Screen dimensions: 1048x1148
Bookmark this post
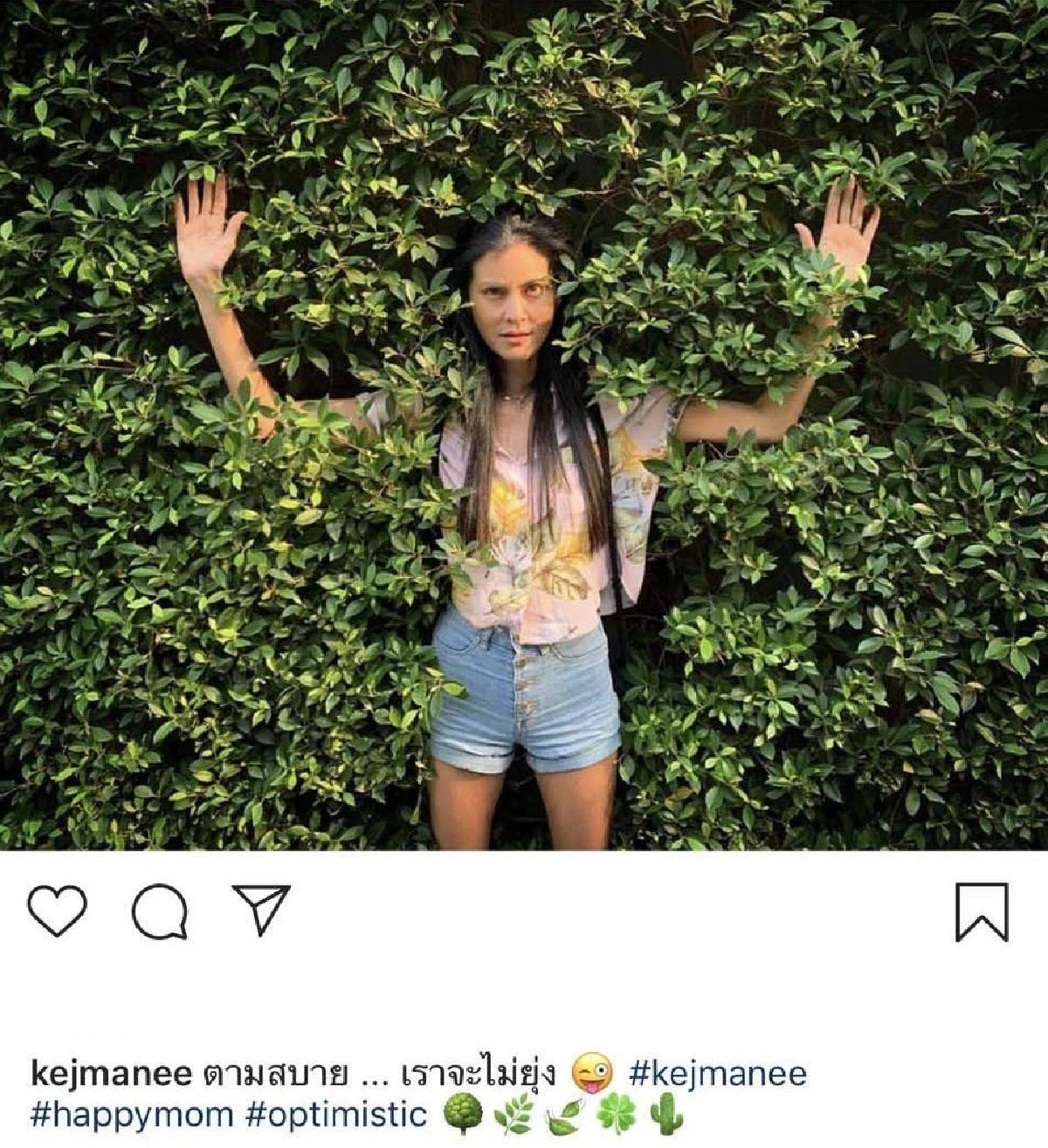tap(982, 912)
